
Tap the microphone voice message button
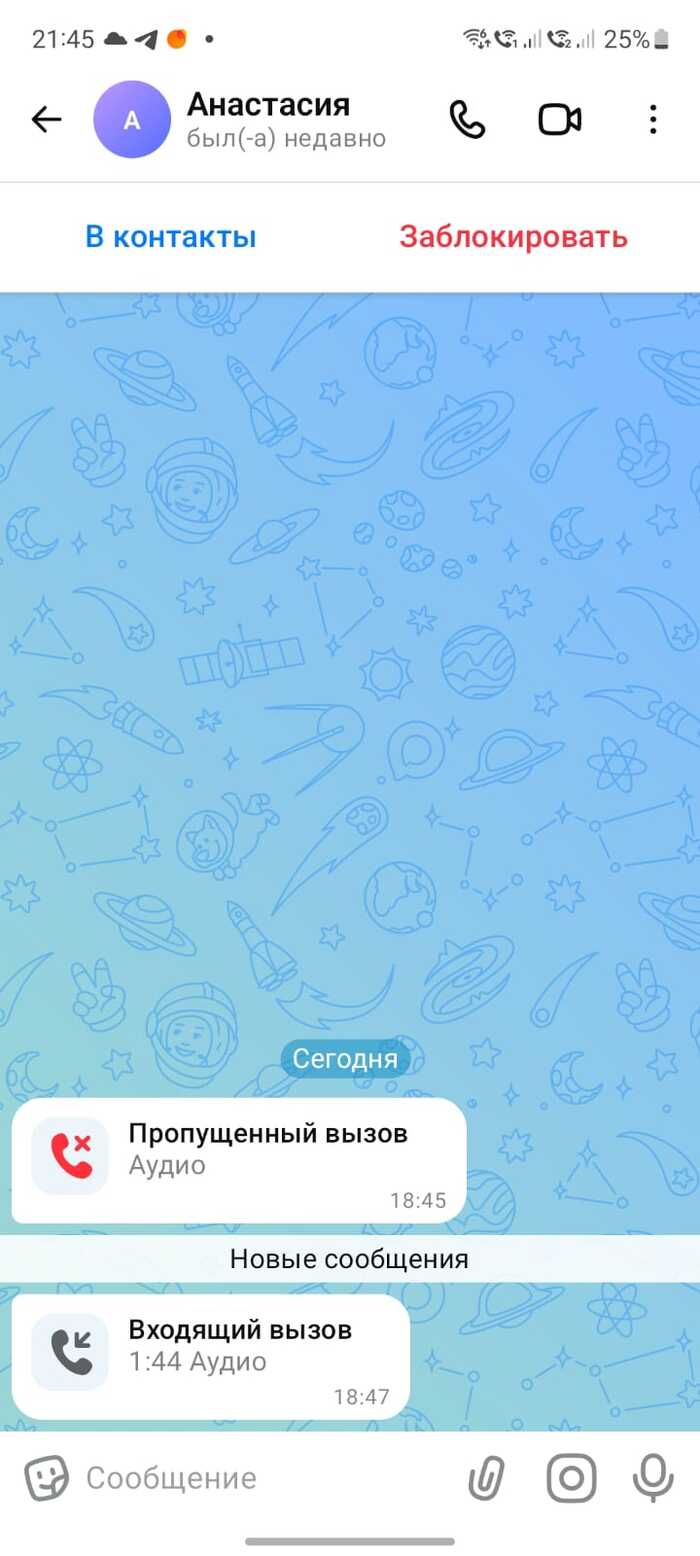coord(654,1478)
